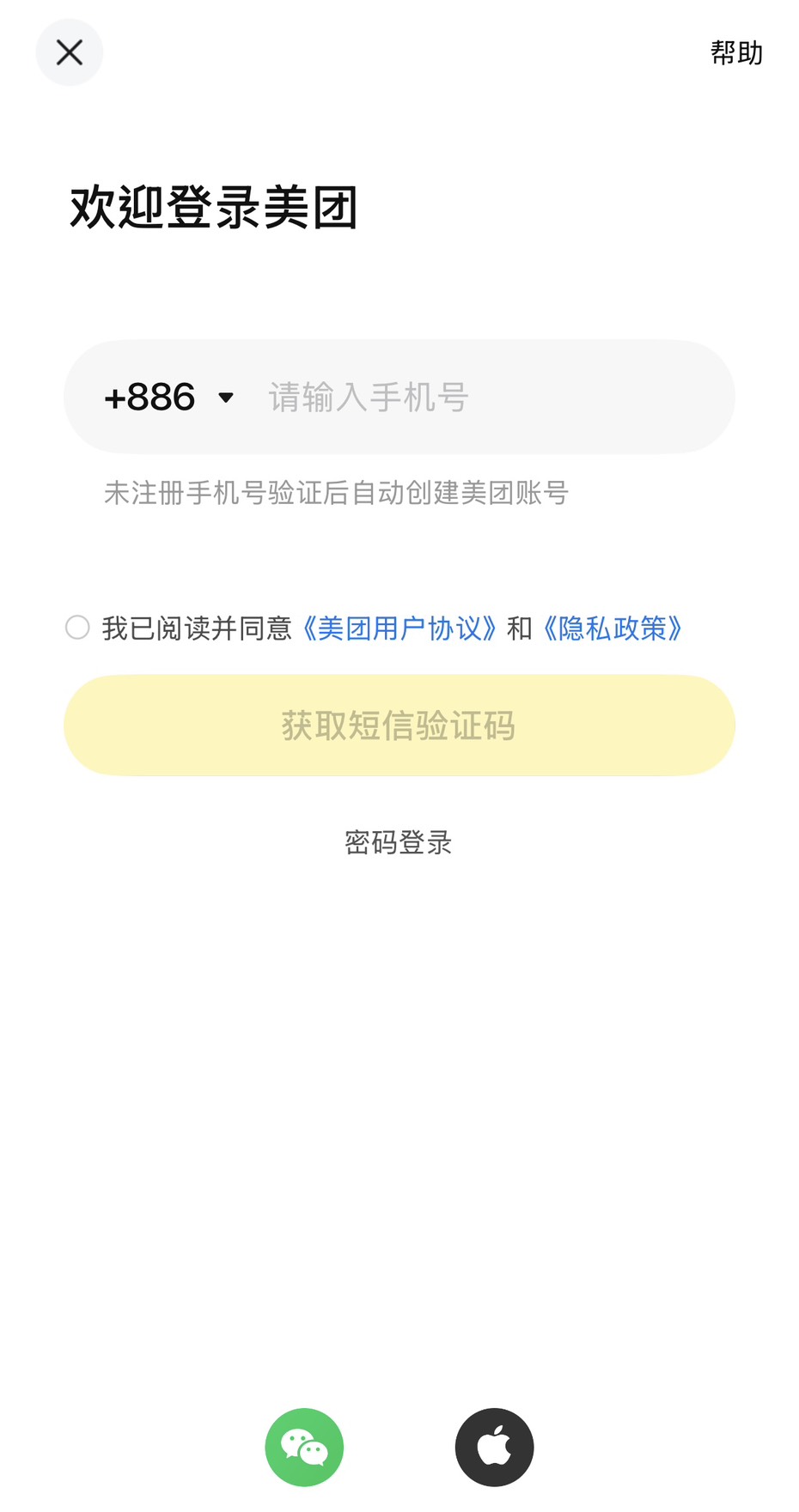Close the login screen

coord(69,52)
